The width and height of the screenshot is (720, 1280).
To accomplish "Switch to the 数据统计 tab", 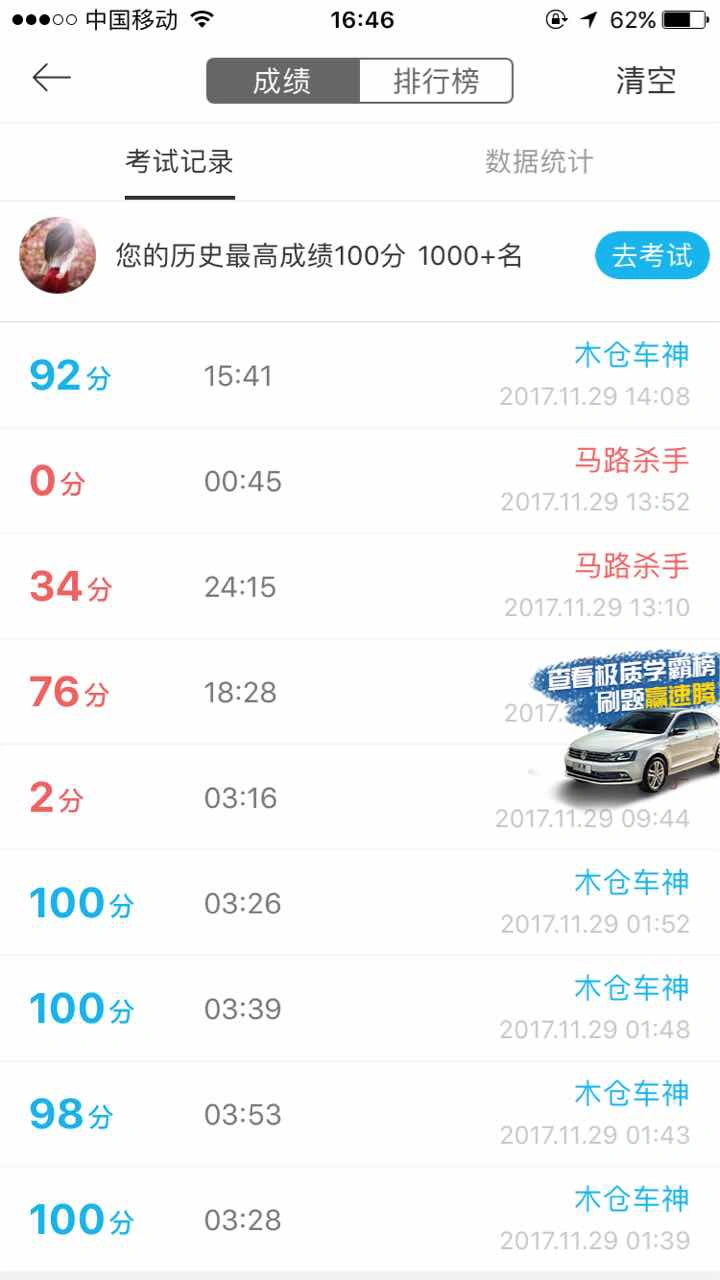I will click(x=540, y=162).
